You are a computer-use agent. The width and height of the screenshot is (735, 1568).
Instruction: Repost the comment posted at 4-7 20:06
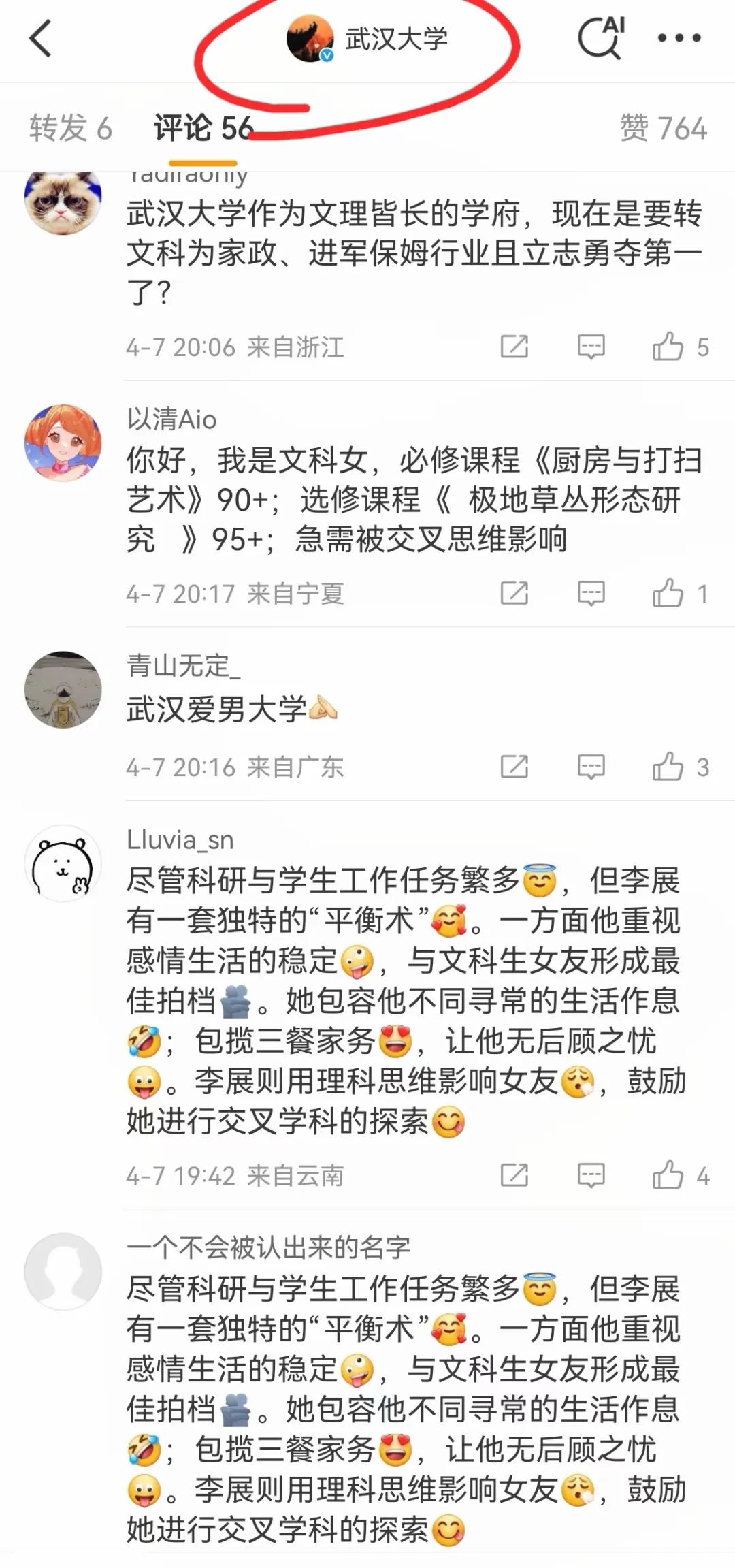[x=514, y=347]
